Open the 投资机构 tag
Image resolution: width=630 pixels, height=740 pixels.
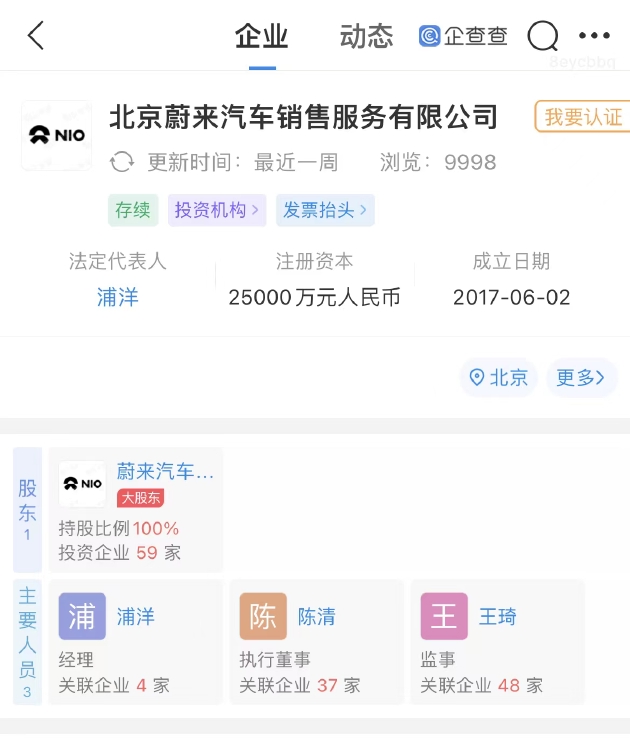click(x=216, y=210)
